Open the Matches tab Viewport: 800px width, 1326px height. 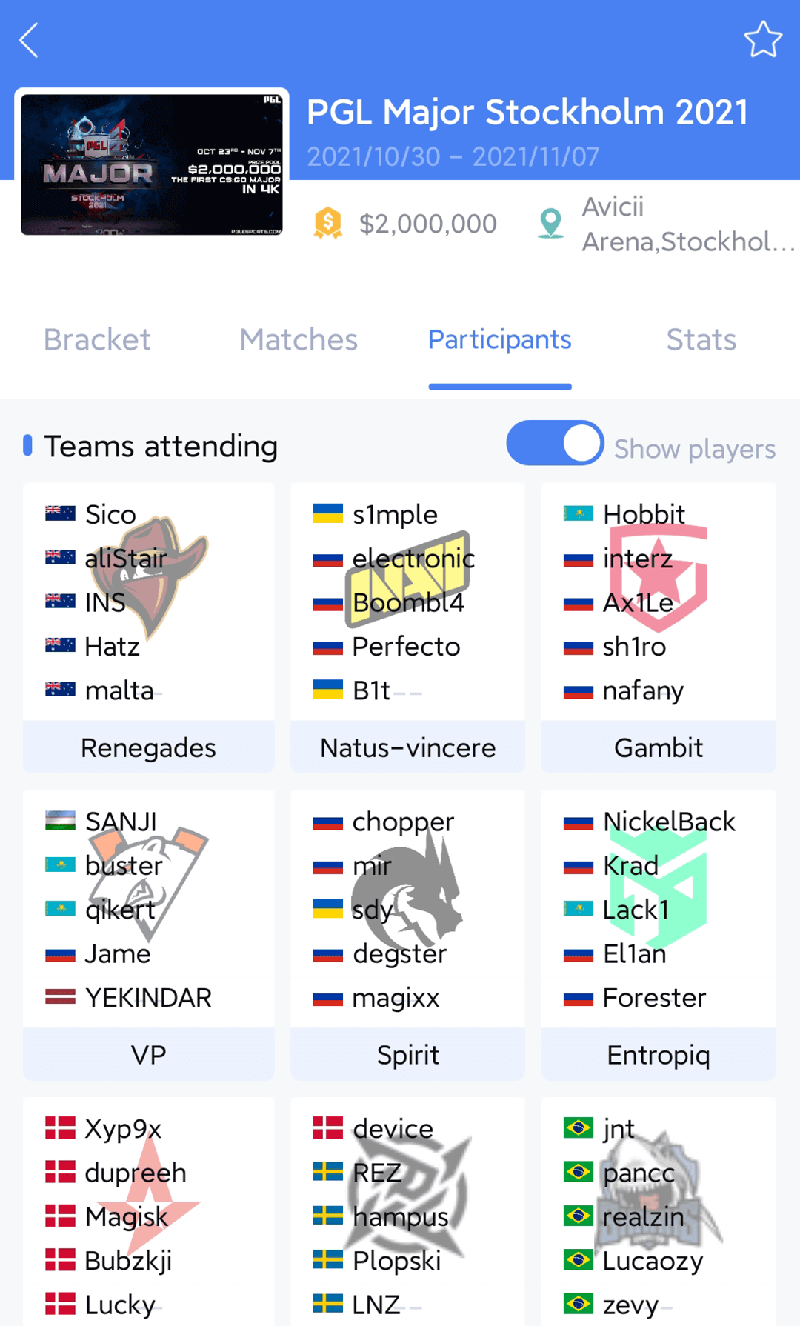coord(298,340)
